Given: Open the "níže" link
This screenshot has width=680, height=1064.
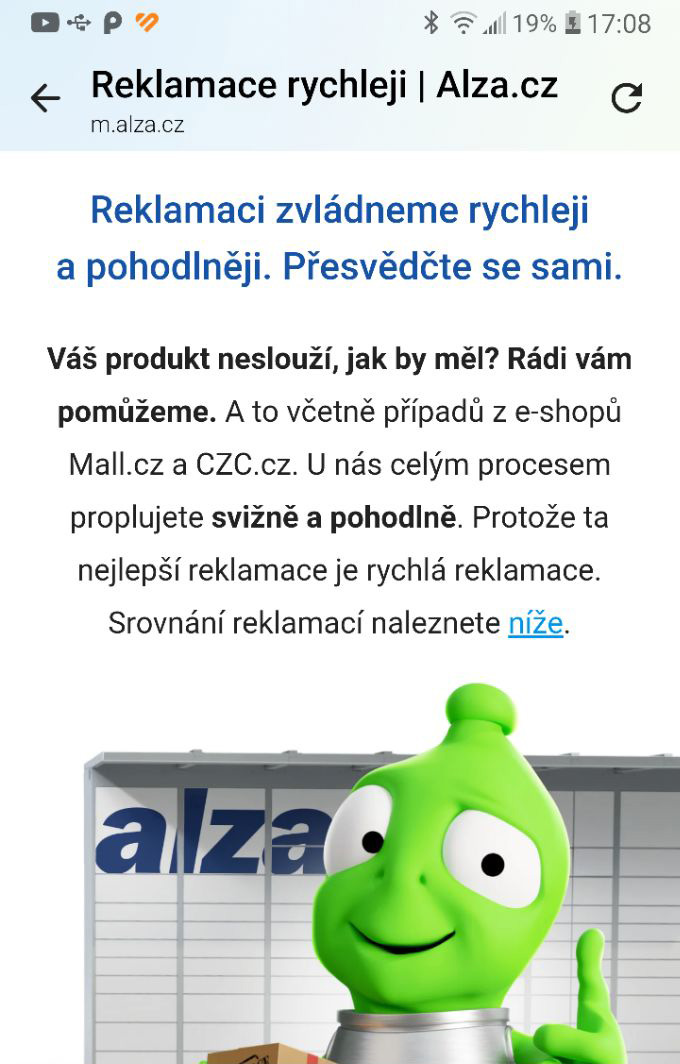Looking at the screenshot, I should [535, 624].
